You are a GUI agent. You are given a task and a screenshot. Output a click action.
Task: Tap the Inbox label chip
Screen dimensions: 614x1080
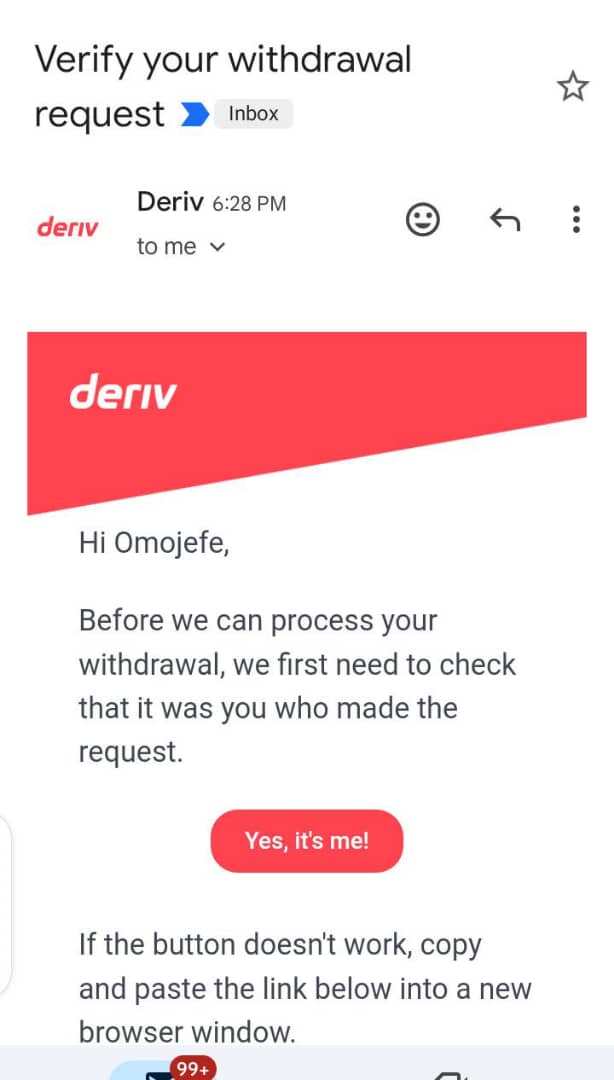tap(253, 114)
